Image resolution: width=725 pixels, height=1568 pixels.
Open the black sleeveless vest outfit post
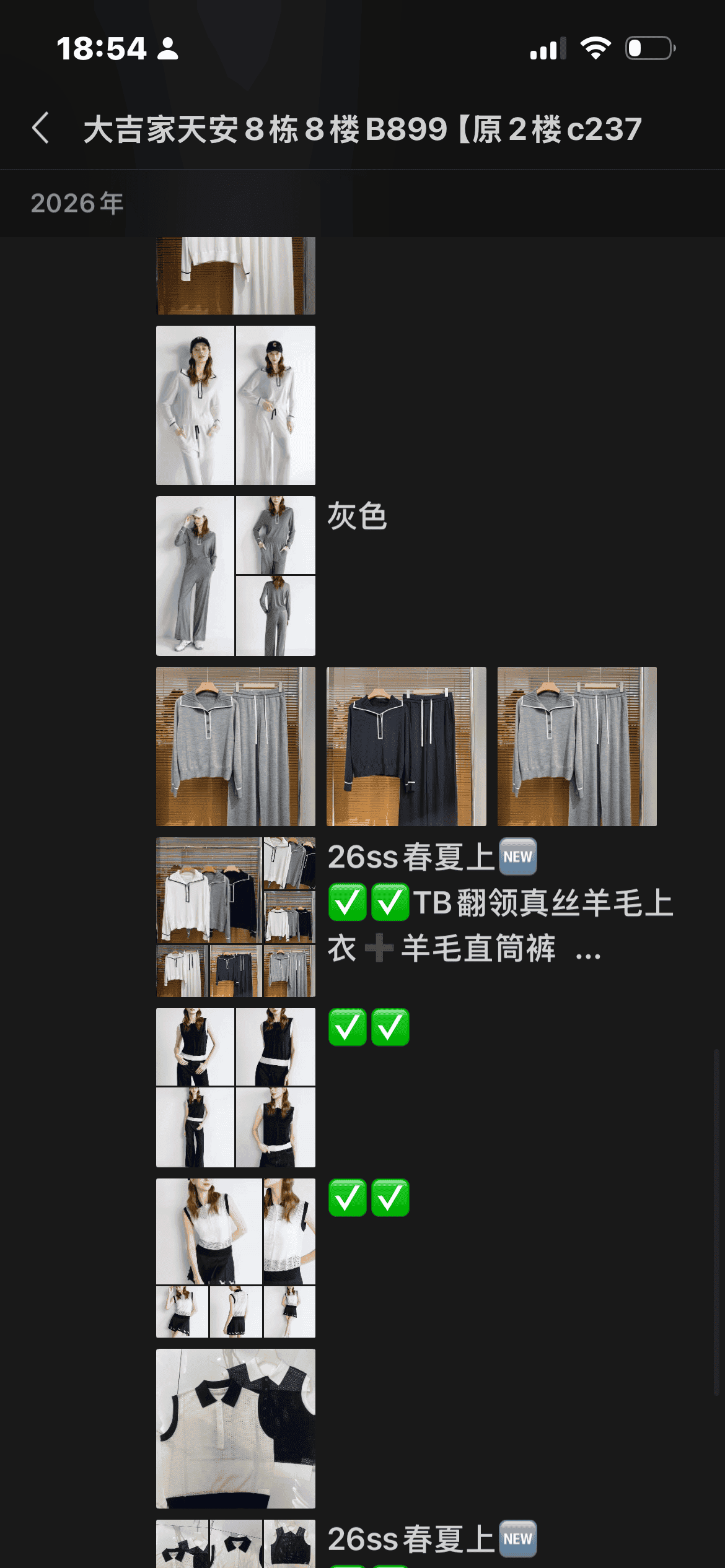click(x=235, y=1087)
